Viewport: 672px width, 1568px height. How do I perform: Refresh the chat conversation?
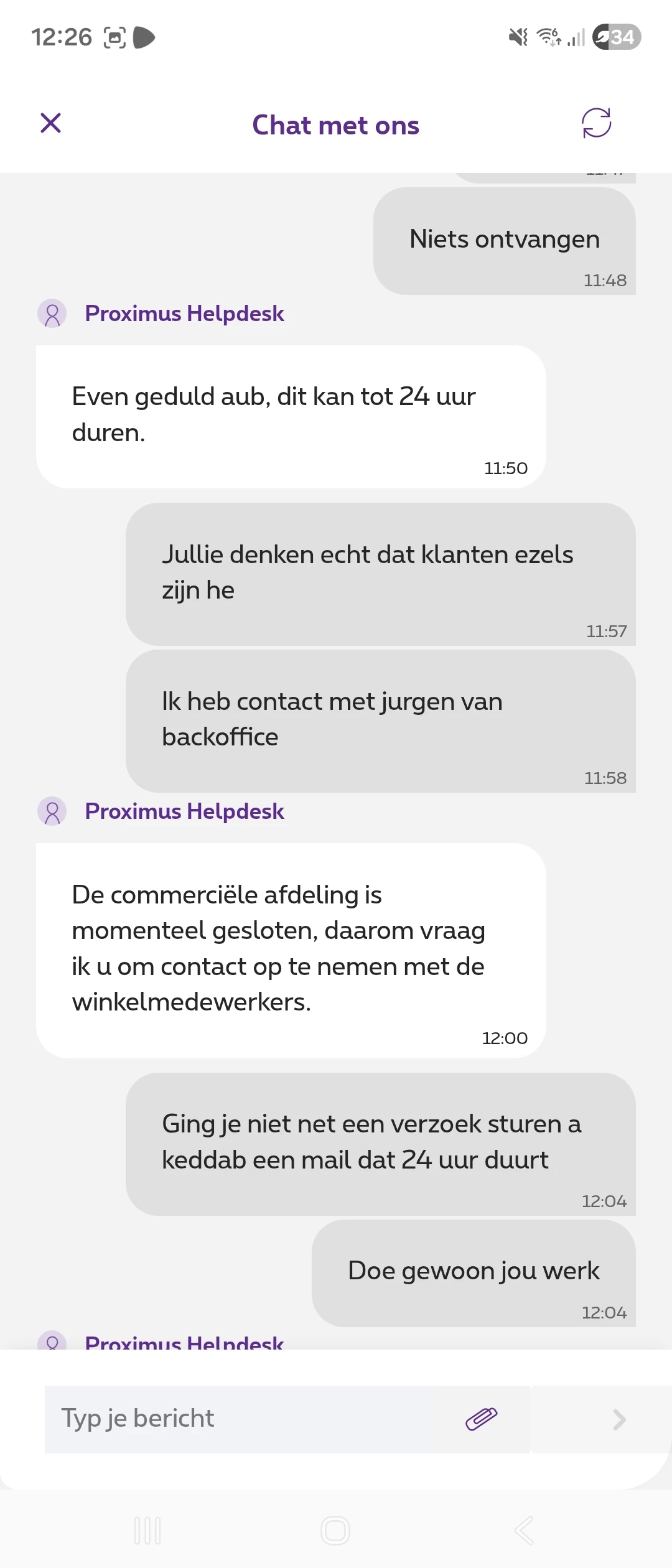tap(596, 123)
